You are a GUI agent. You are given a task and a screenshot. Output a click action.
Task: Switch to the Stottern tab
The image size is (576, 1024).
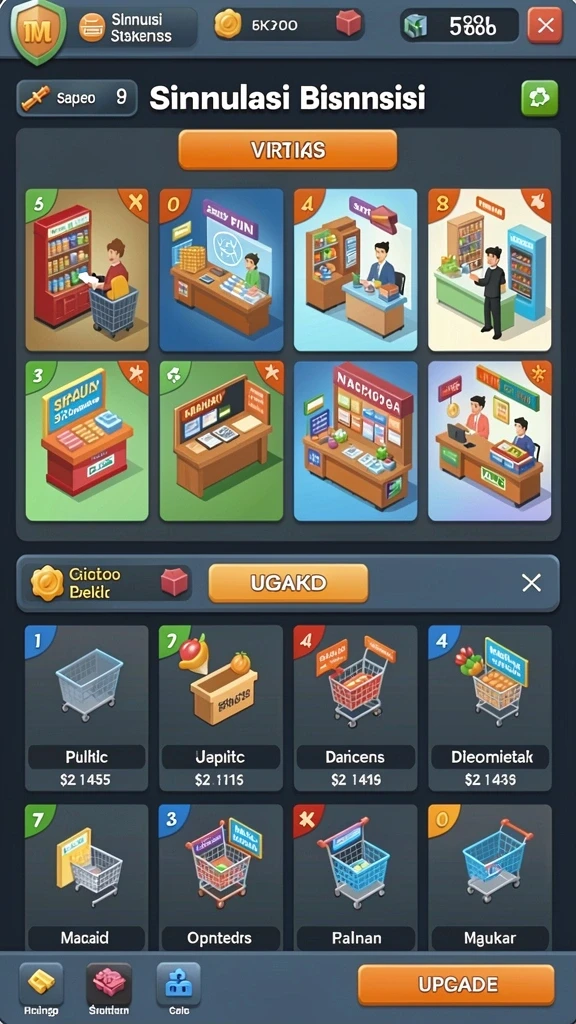pyautogui.click(x=108, y=989)
